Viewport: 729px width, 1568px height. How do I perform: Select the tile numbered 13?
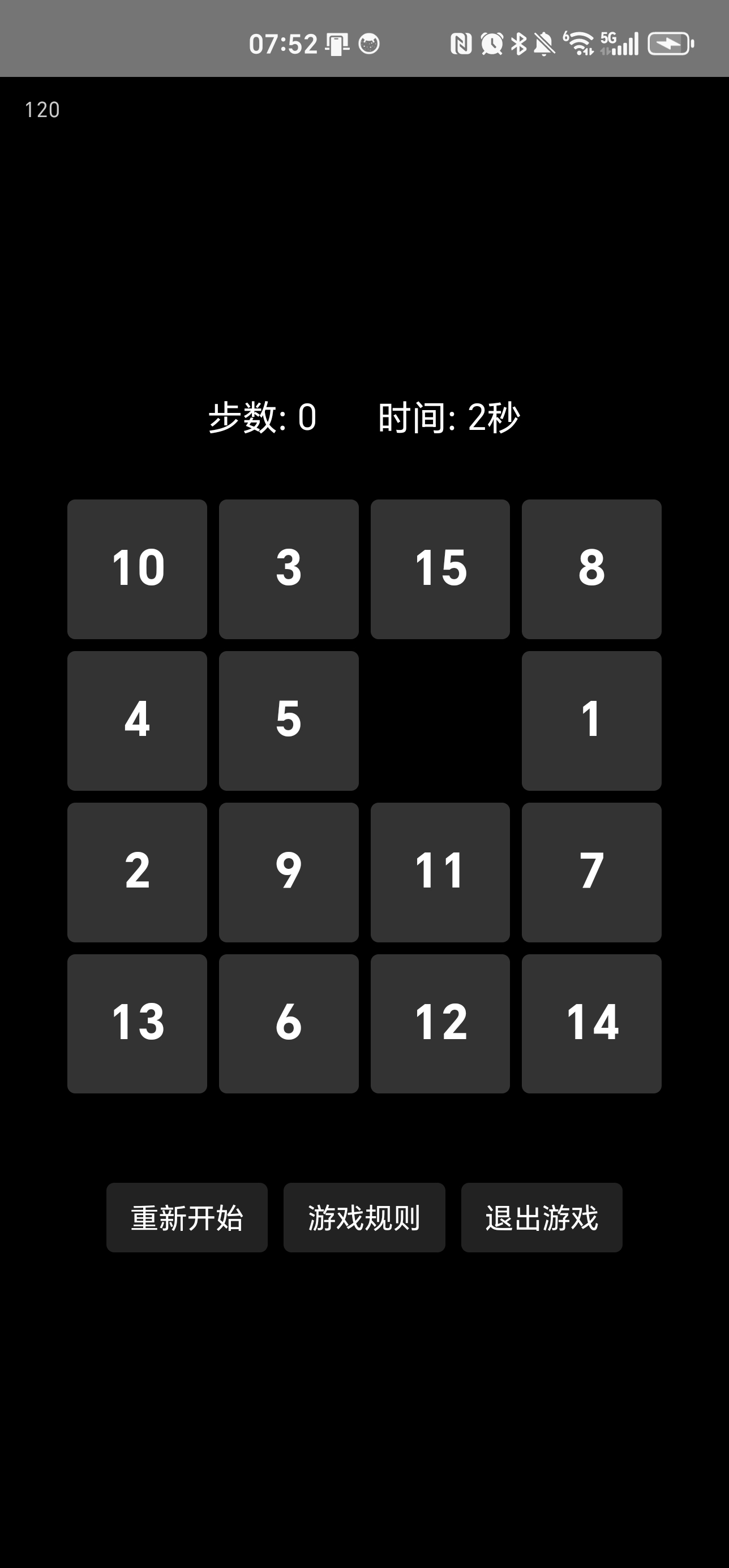[x=137, y=1024]
